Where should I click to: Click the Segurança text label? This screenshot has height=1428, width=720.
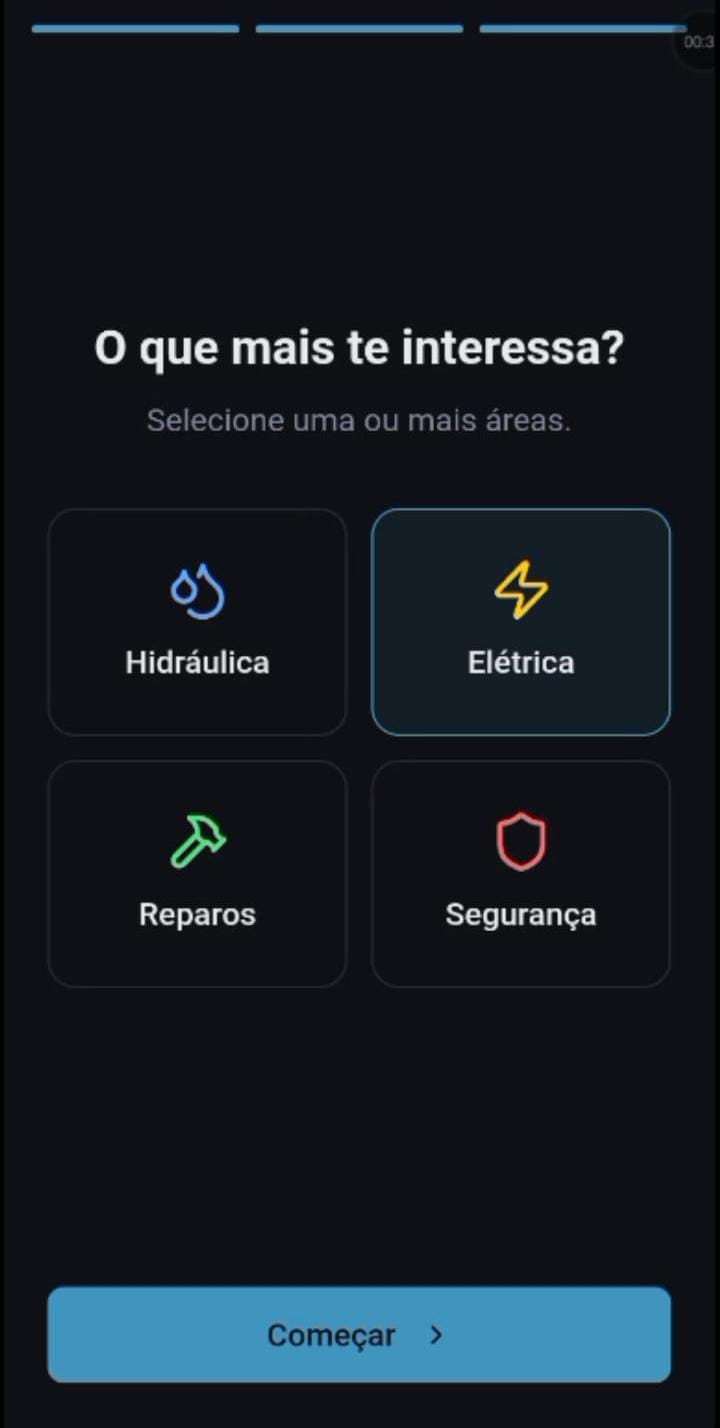(520, 913)
